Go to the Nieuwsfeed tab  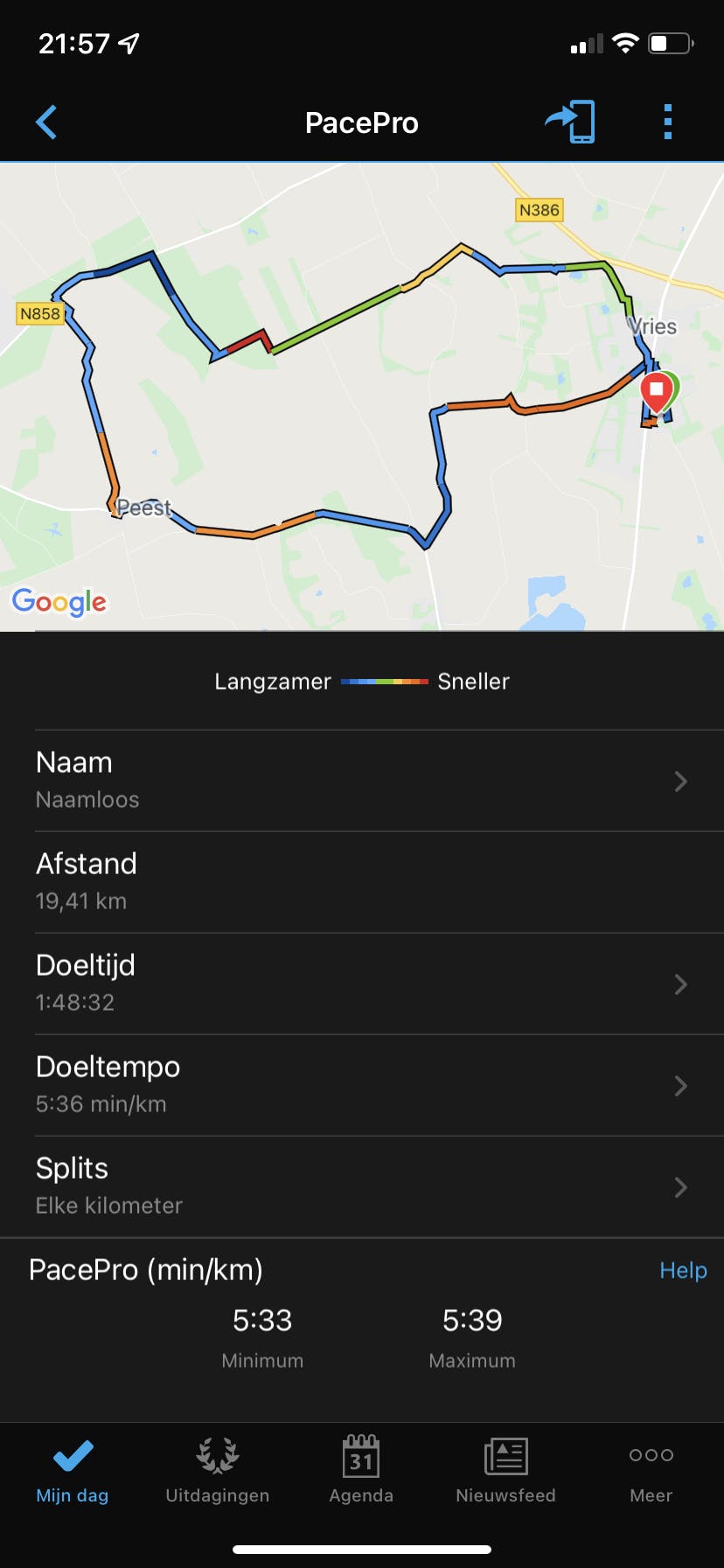point(505,1470)
